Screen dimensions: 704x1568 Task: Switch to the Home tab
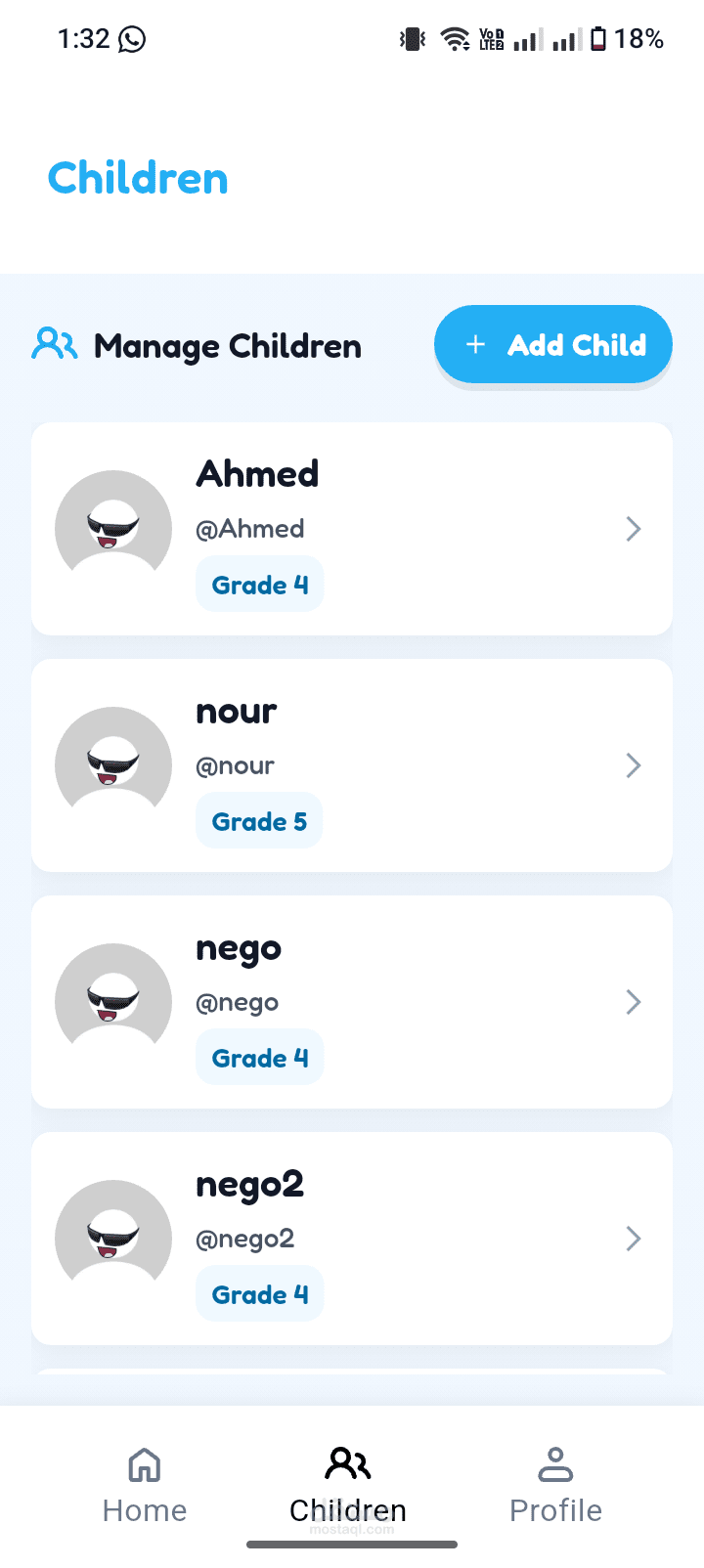145,1486
